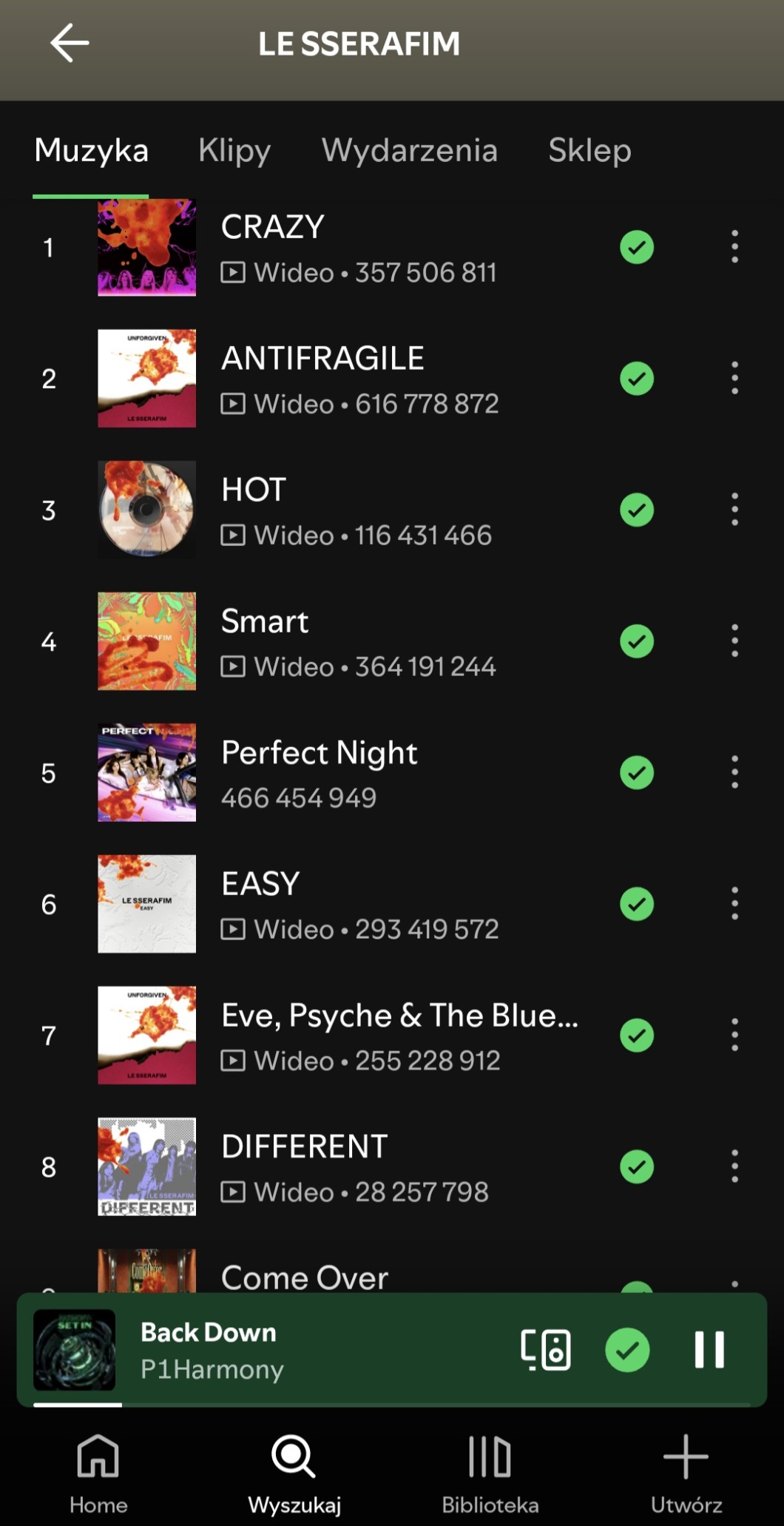
Task: Open the Back Down now playing bar
Action: coord(296,1349)
